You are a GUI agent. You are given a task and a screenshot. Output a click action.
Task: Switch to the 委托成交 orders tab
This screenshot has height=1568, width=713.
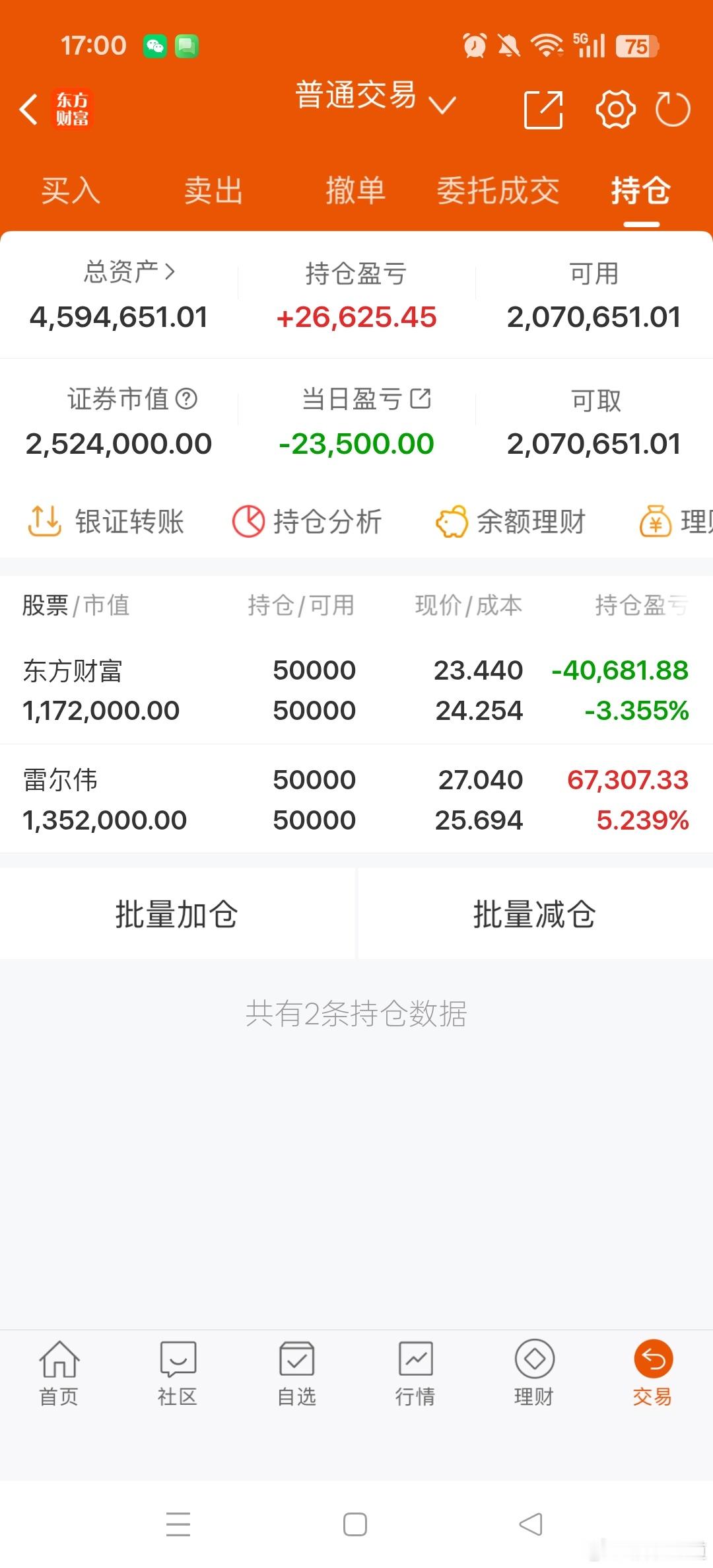(x=498, y=191)
